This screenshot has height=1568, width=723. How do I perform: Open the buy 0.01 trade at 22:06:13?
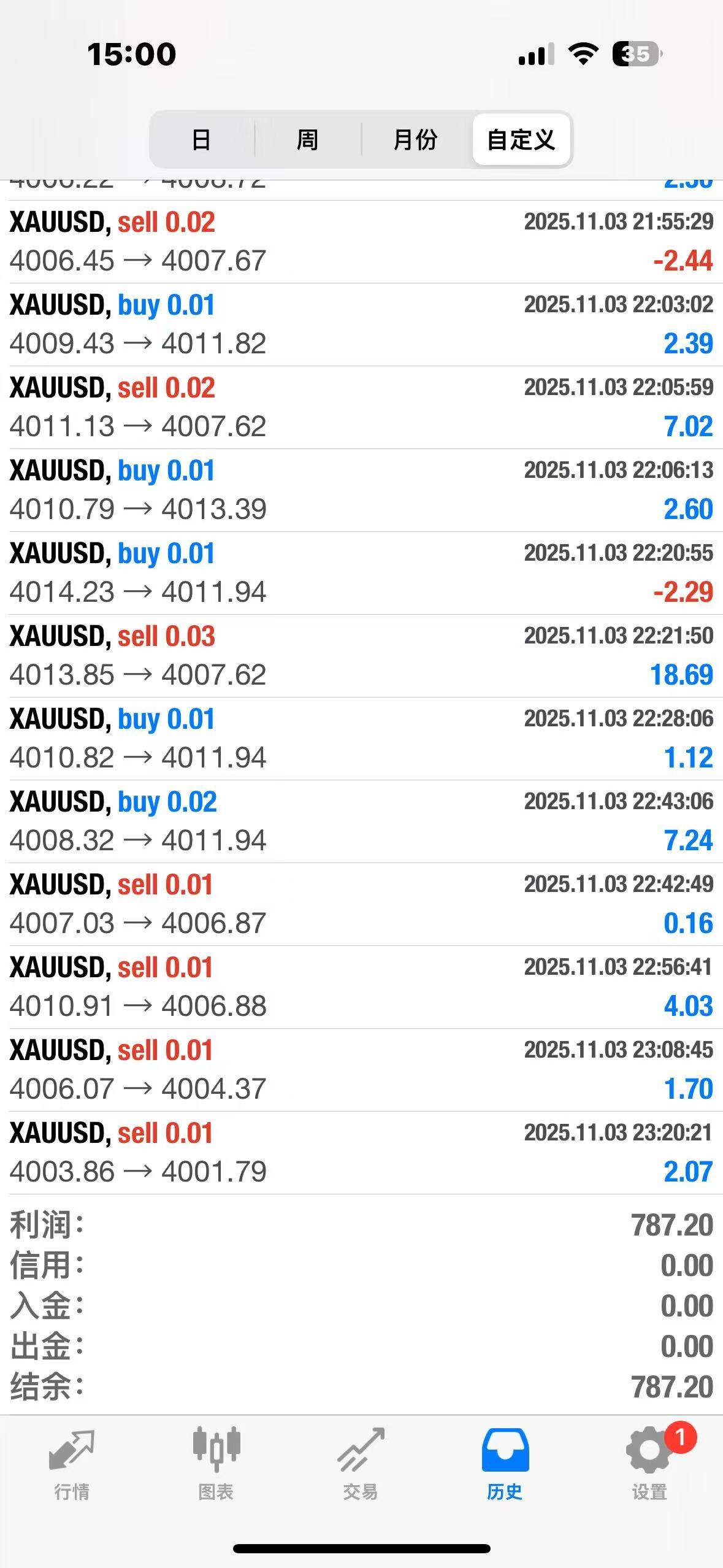pyautogui.click(x=361, y=490)
